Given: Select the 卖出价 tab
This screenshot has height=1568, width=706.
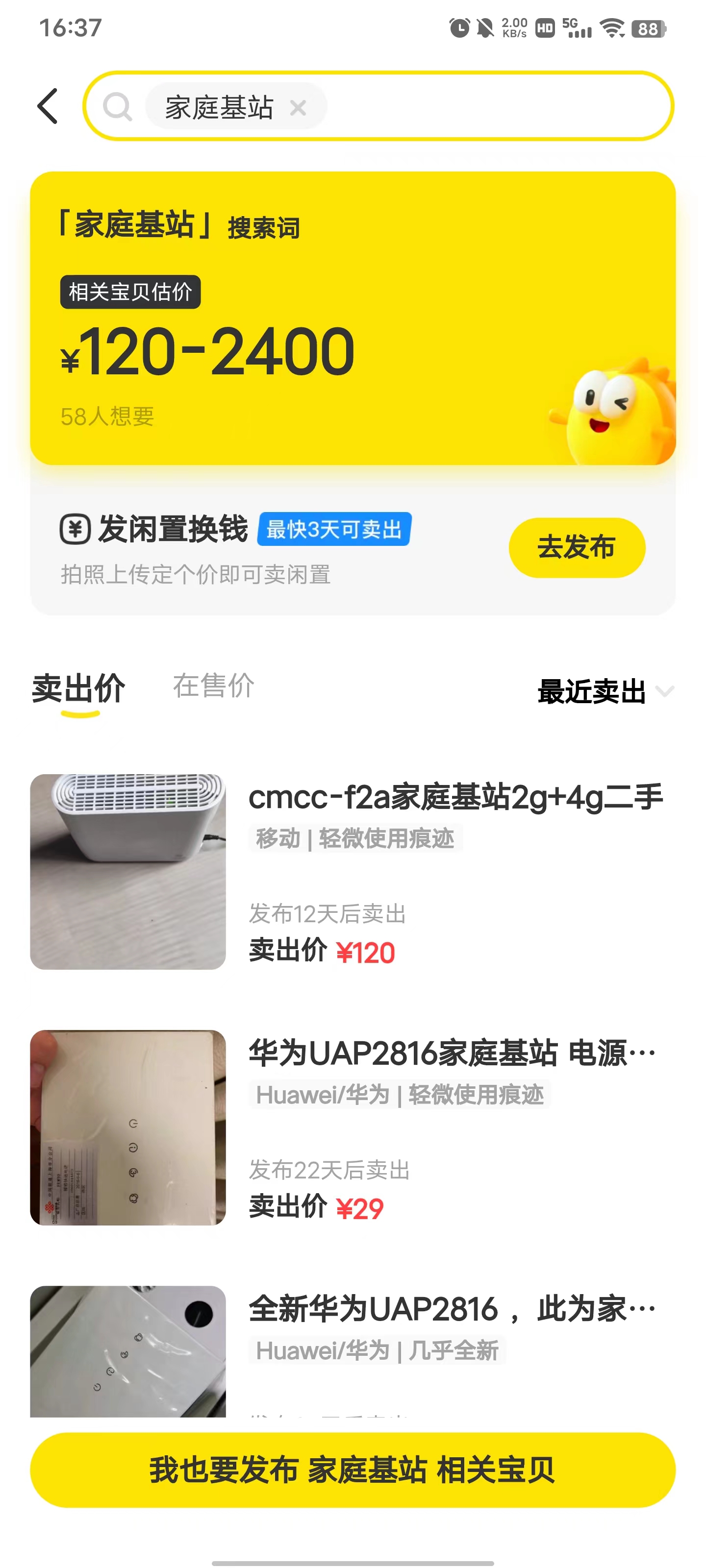Looking at the screenshot, I should pyautogui.click(x=78, y=688).
